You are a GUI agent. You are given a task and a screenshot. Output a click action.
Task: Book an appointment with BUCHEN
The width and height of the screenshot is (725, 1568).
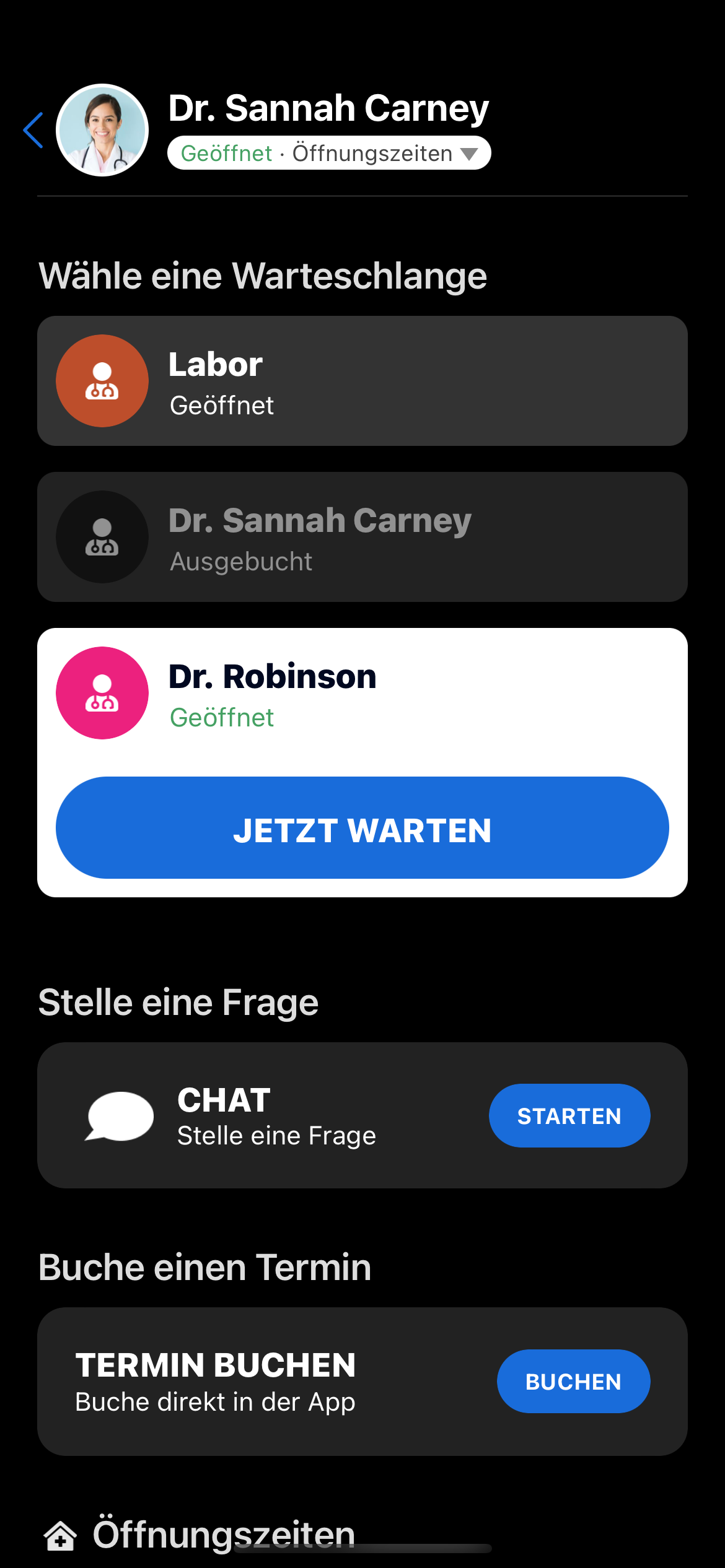pyautogui.click(x=573, y=1381)
